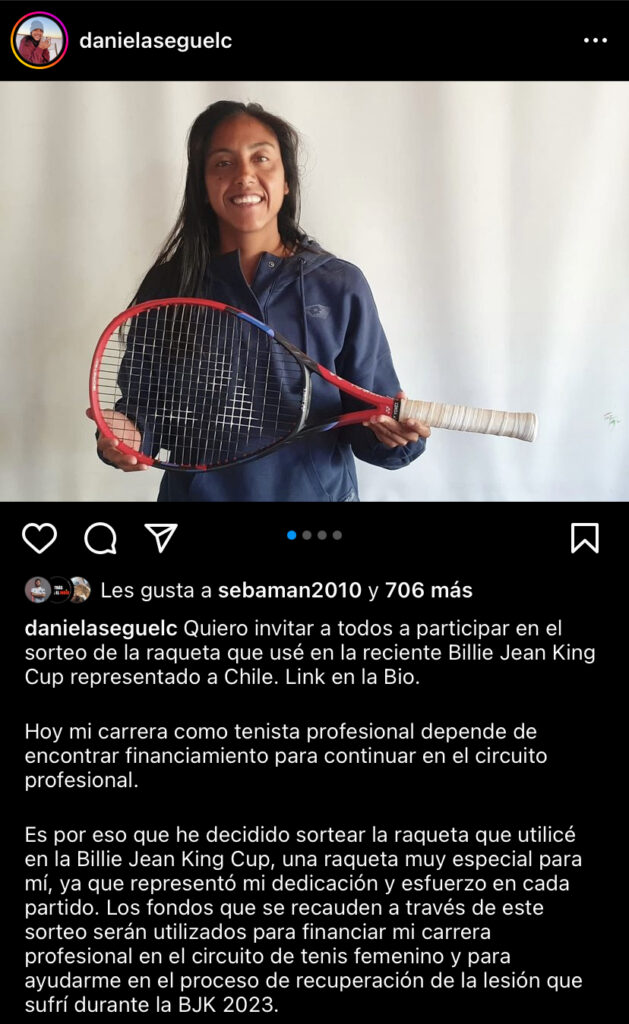This screenshot has height=1024, width=629.
Task: Open the comments with the speech bubble icon
Action: tap(100, 538)
